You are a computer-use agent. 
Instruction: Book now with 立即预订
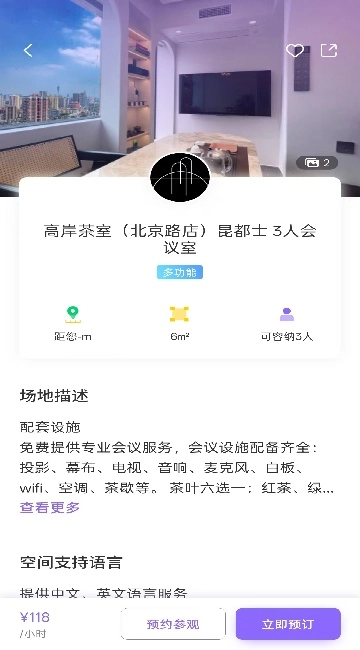tap(288, 624)
